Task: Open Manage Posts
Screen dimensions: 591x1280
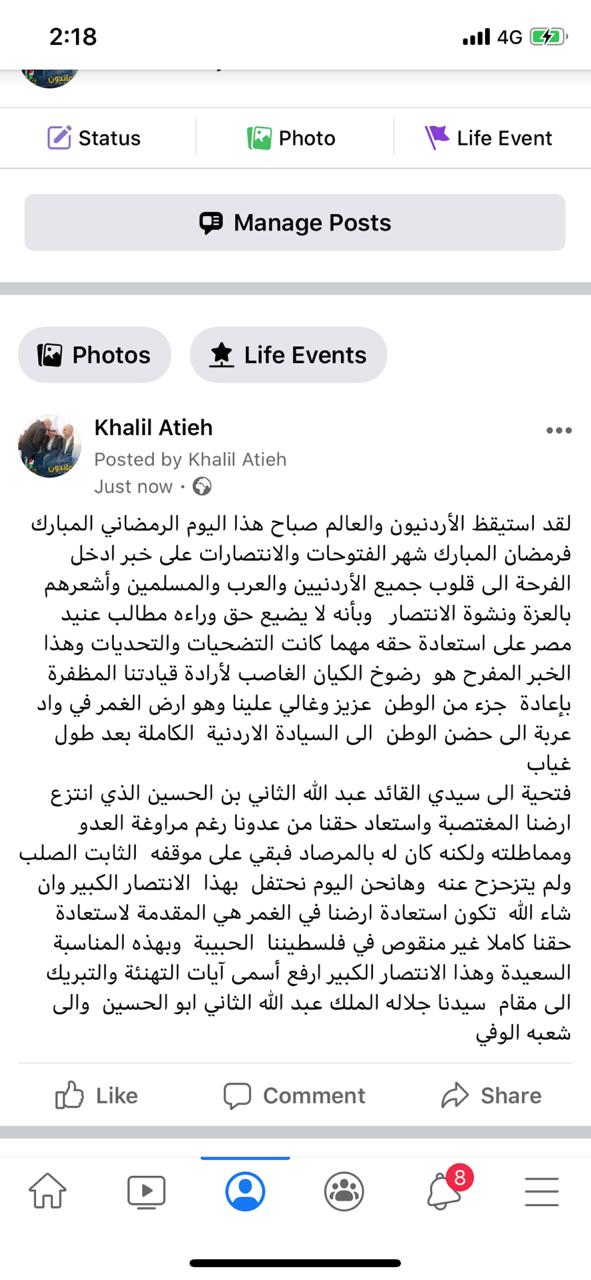Action: (295, 222)
